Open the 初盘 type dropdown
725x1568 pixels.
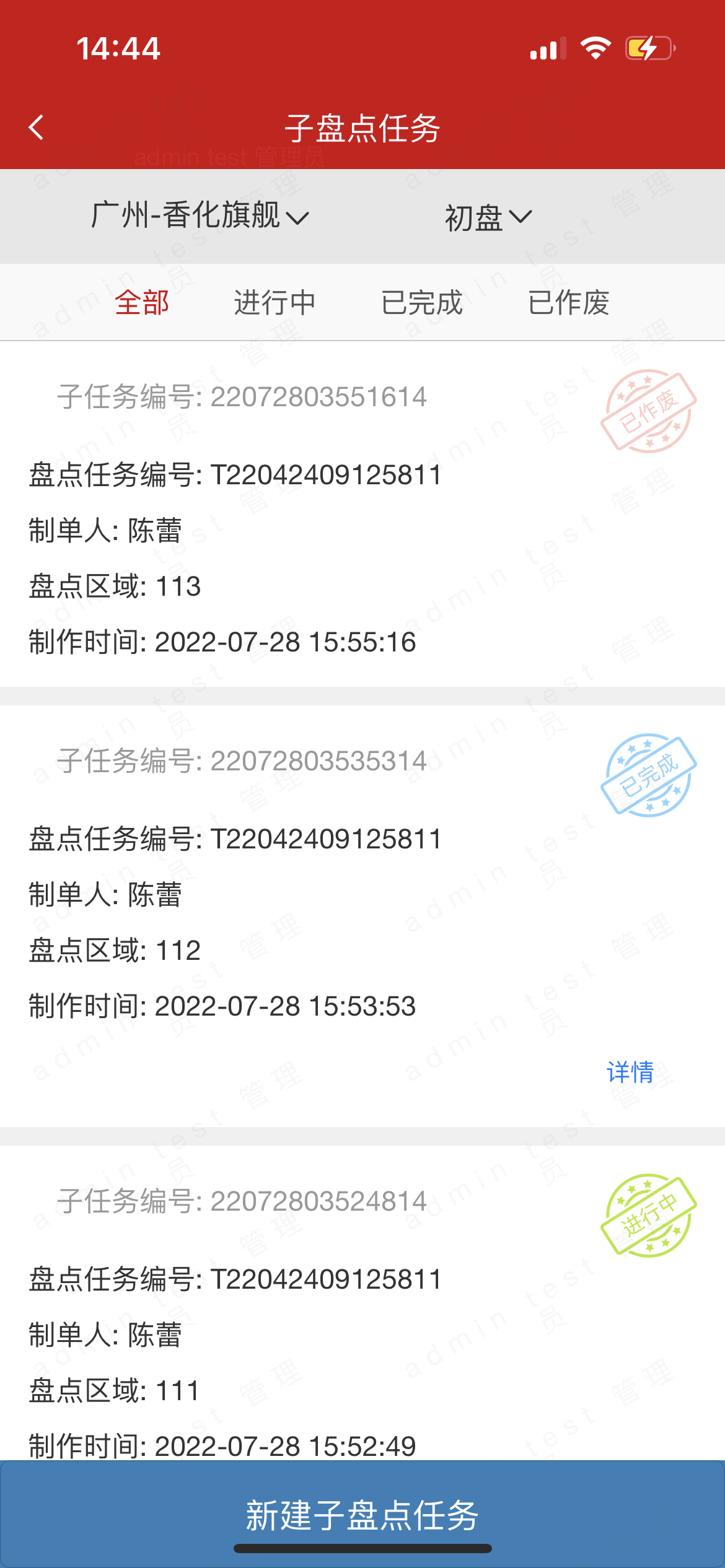tap(488, 217)
